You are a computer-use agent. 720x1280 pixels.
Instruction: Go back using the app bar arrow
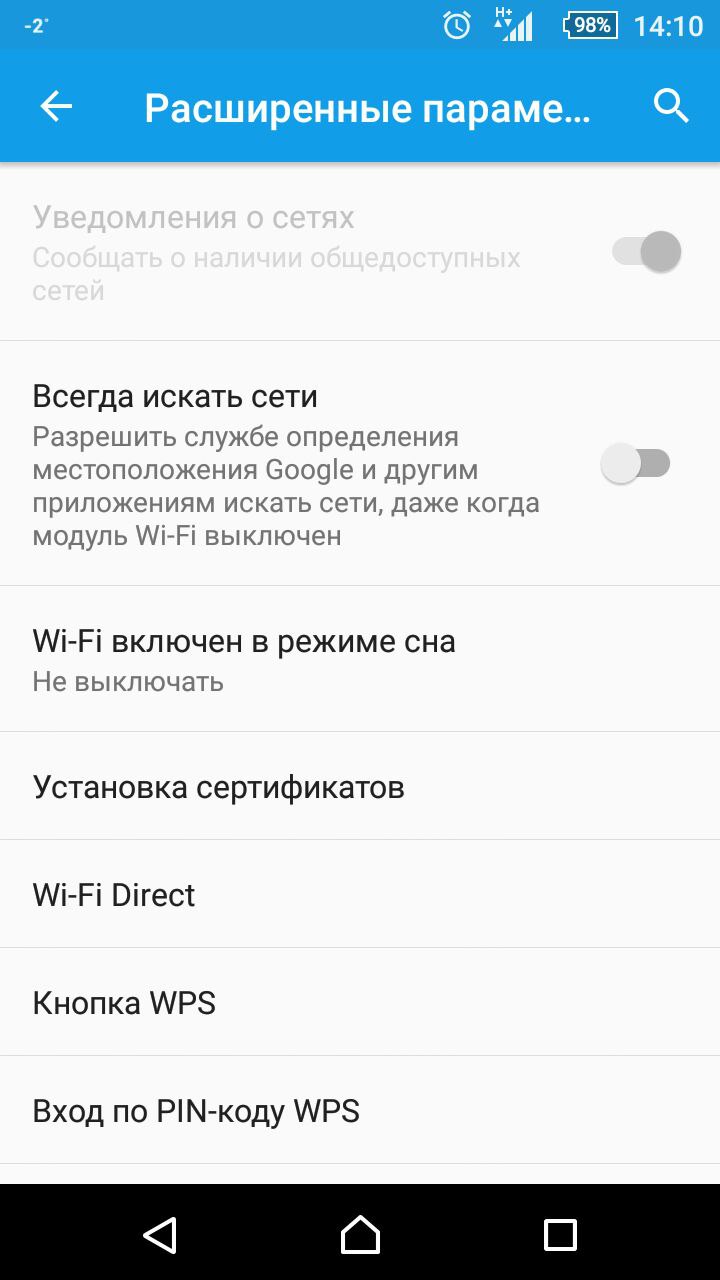pos(56,107)
